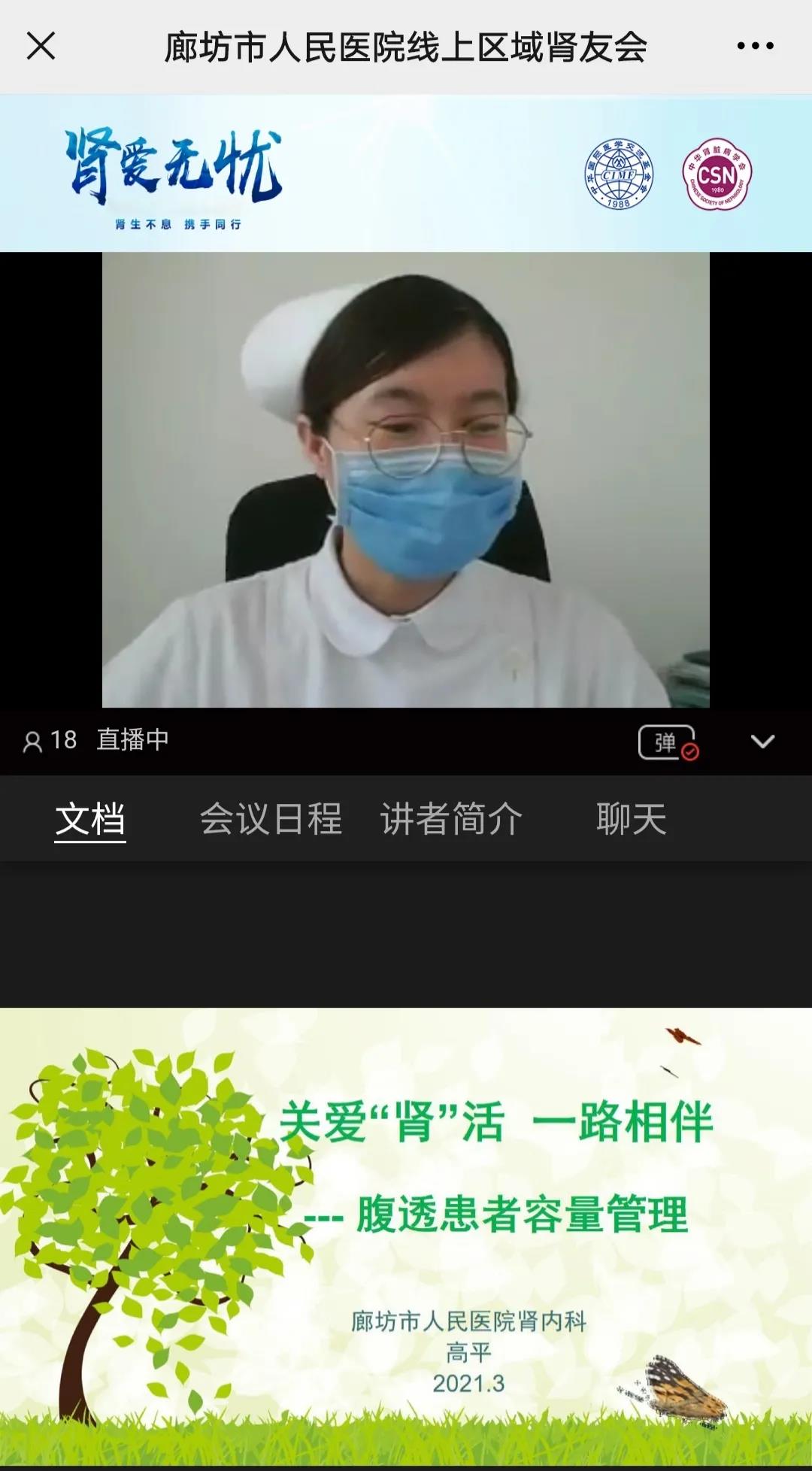Collapse the video with the down chevron
This screenshot has height=1471, width=812.
(x=762, y=742)
